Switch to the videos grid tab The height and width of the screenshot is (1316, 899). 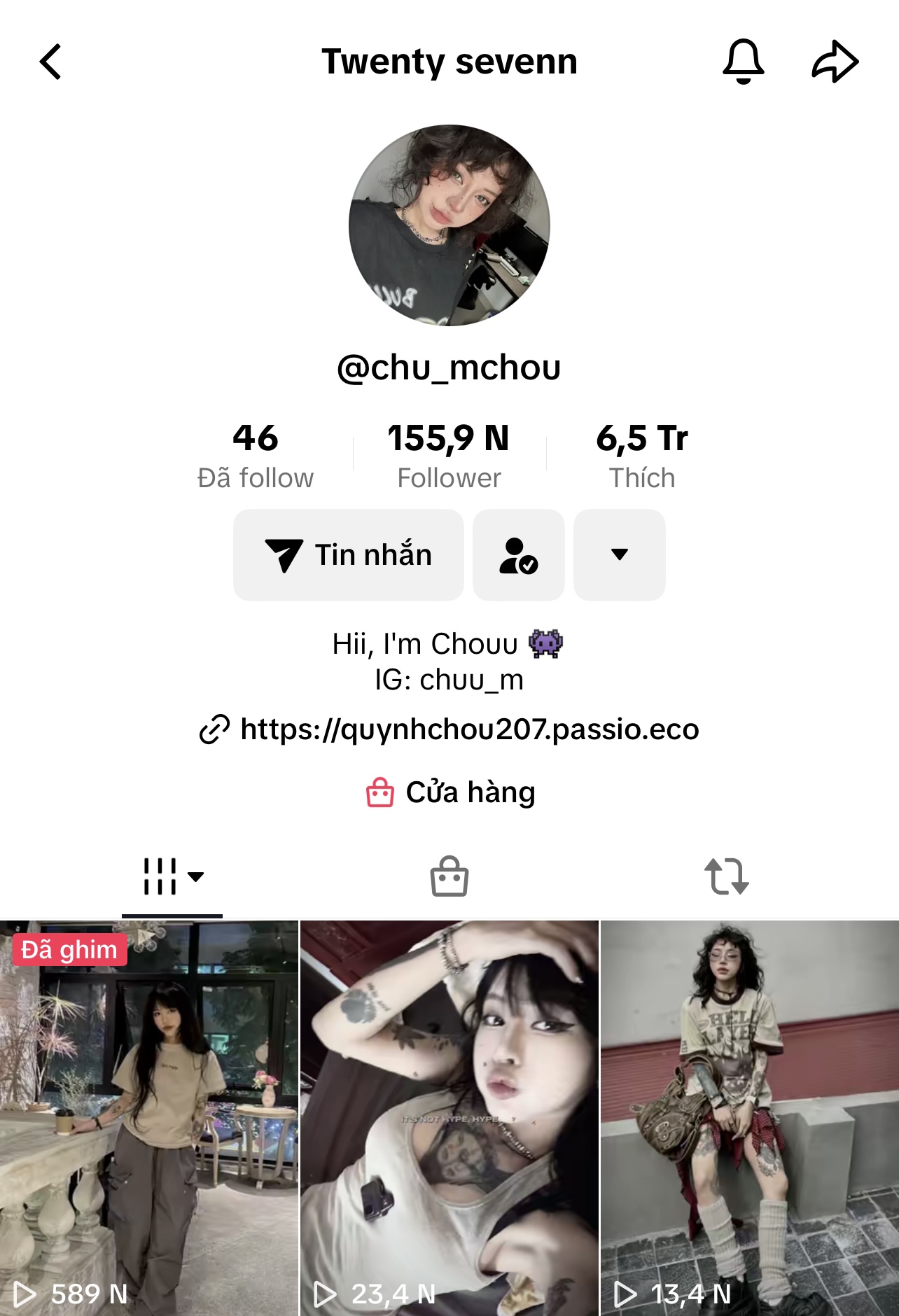pos(172,876)
